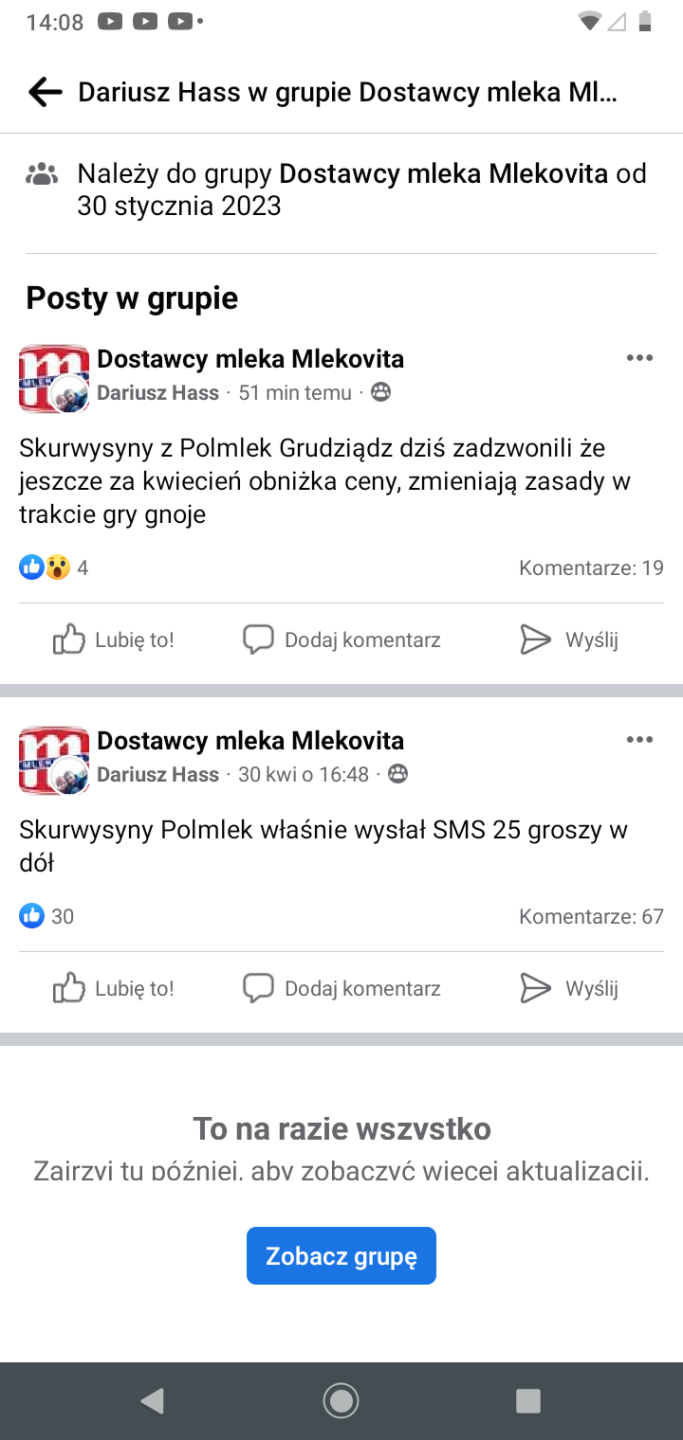See reactions on the first post
The width and height of the screenshot is (683, 1440).
tap(54, 568)
